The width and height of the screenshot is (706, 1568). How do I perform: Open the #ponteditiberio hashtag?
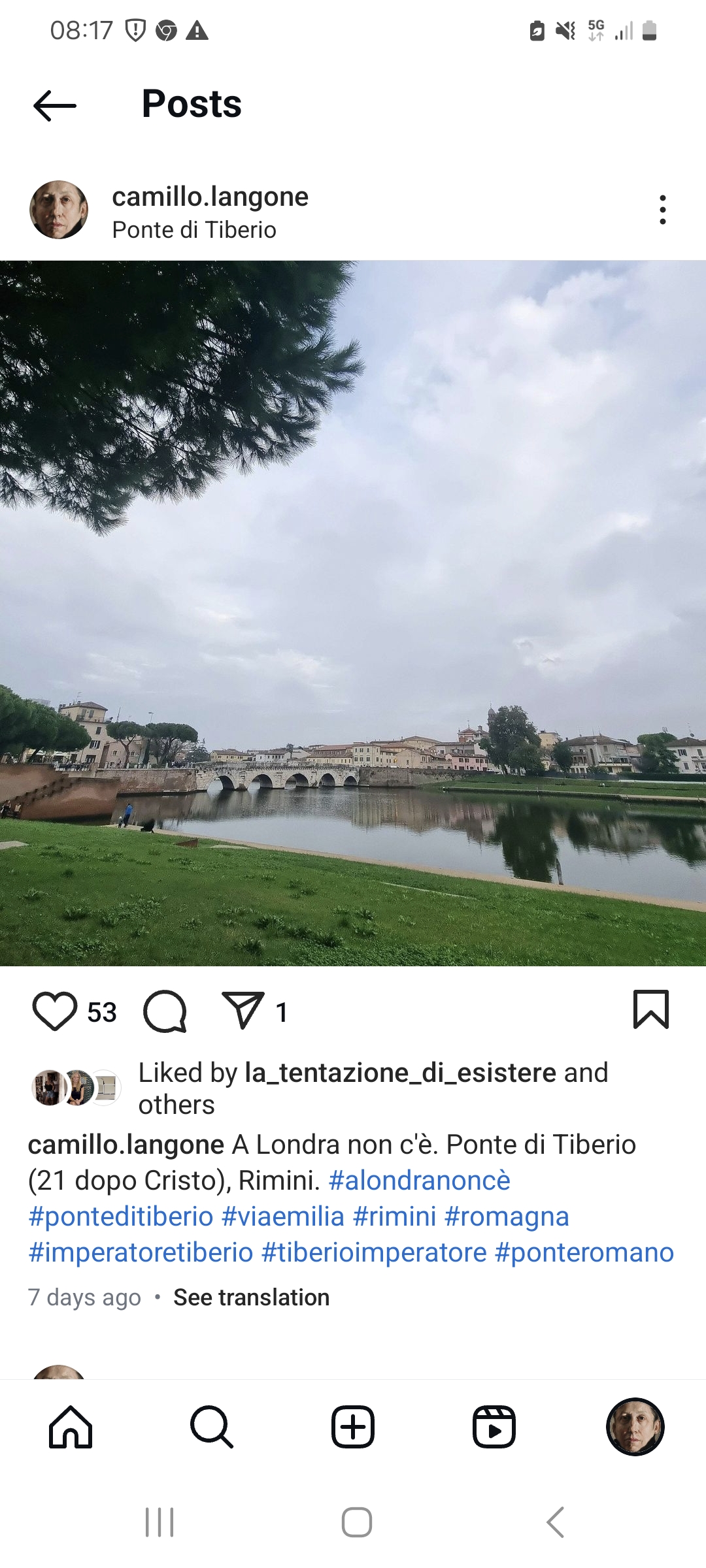coord(121,1217)
